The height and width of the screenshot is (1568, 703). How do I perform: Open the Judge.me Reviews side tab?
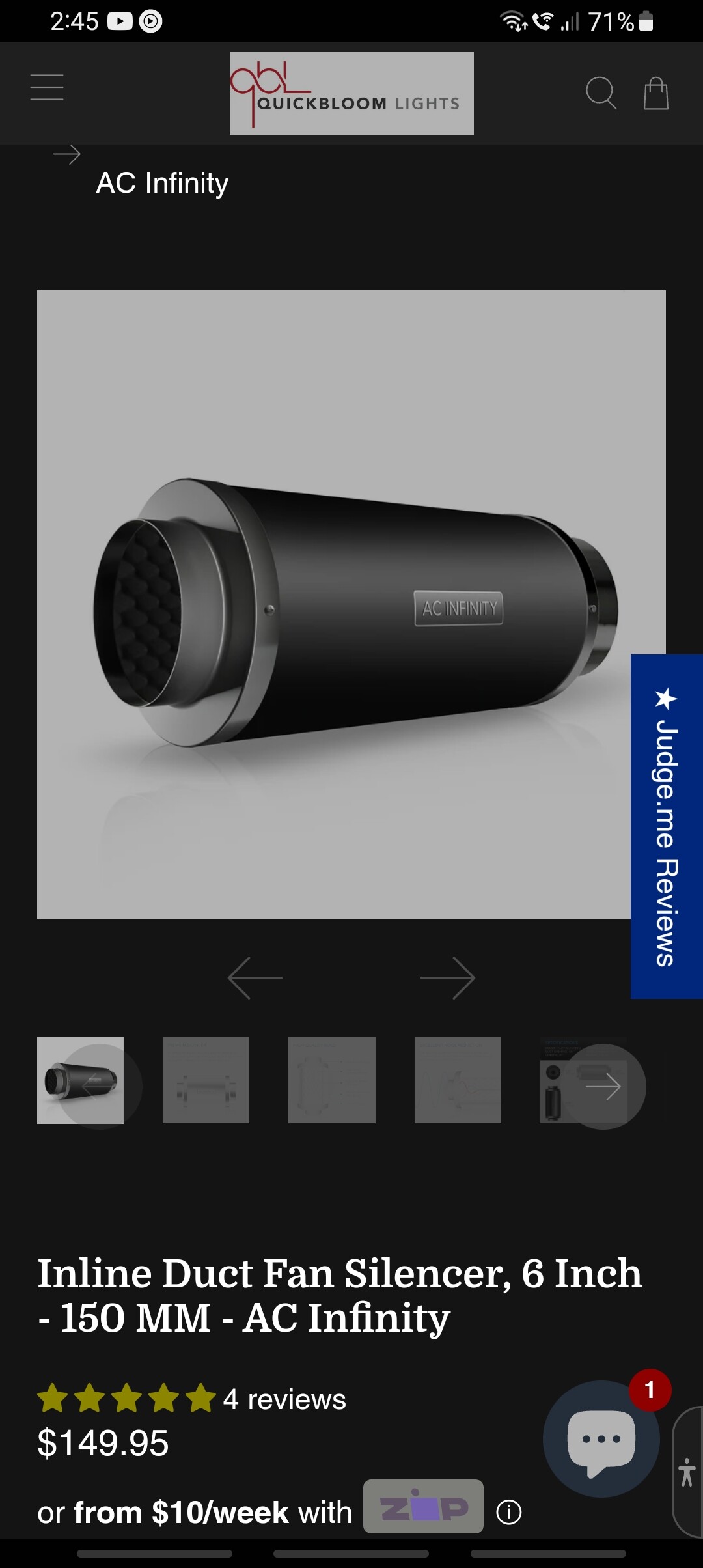(667, 826)
